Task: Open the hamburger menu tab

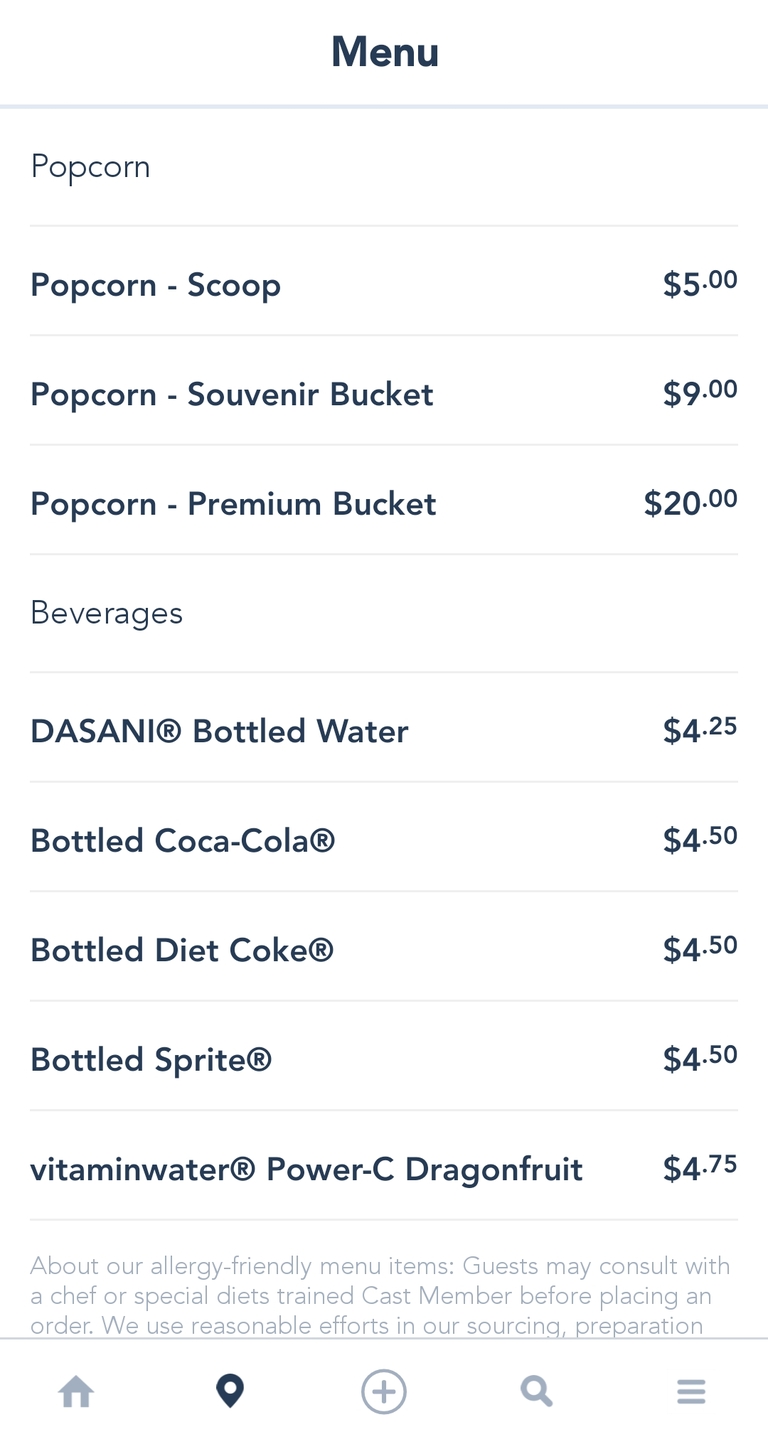Action: (691, 1391)
